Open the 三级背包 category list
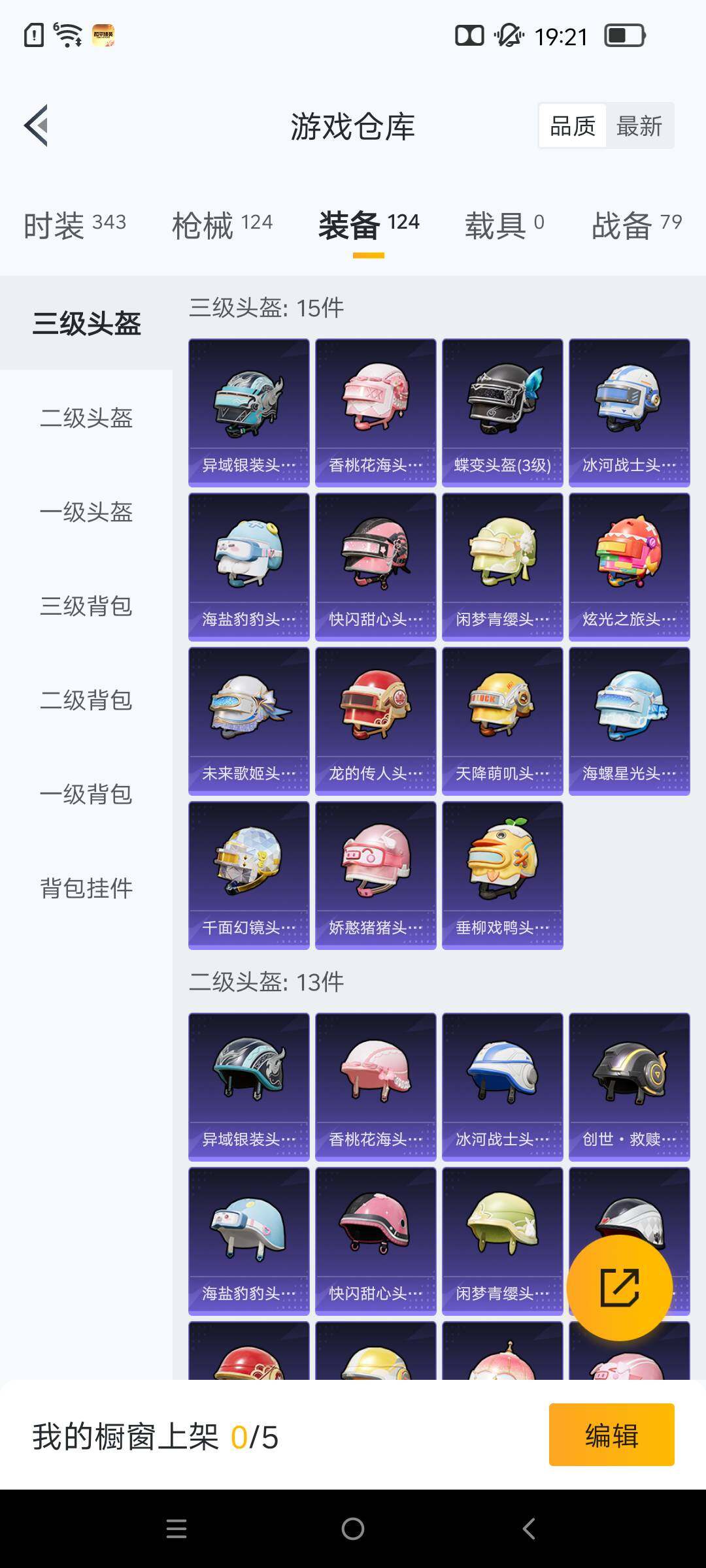The image size is (706, 1568). click(x=86, y=608)
